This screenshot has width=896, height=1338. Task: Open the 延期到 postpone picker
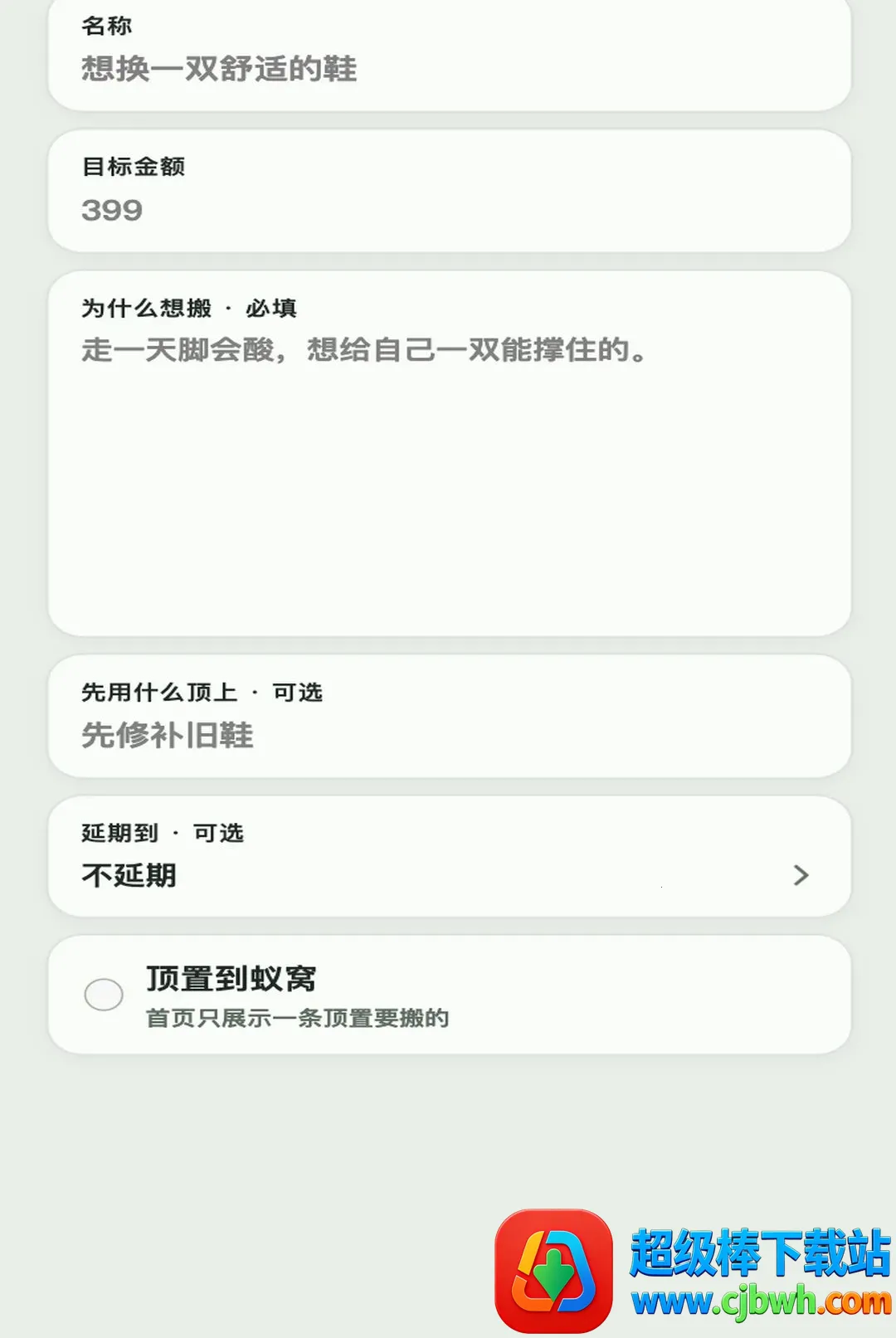(450, 856)
